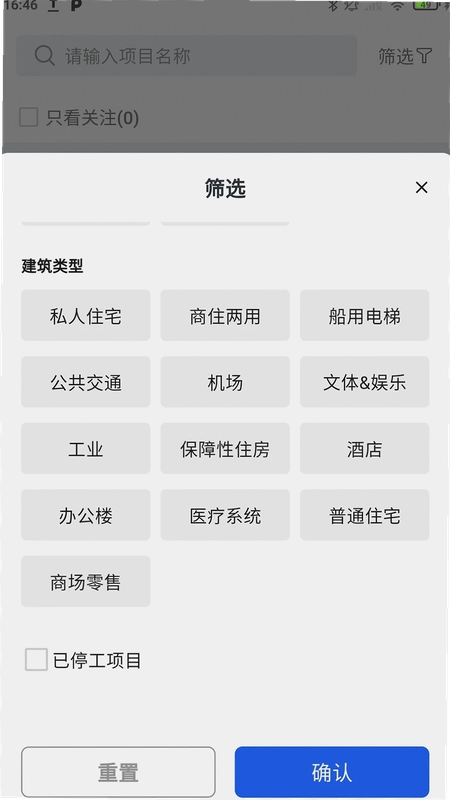
Task: Pick 医疗系统 building type
Action: click(225, 515)
